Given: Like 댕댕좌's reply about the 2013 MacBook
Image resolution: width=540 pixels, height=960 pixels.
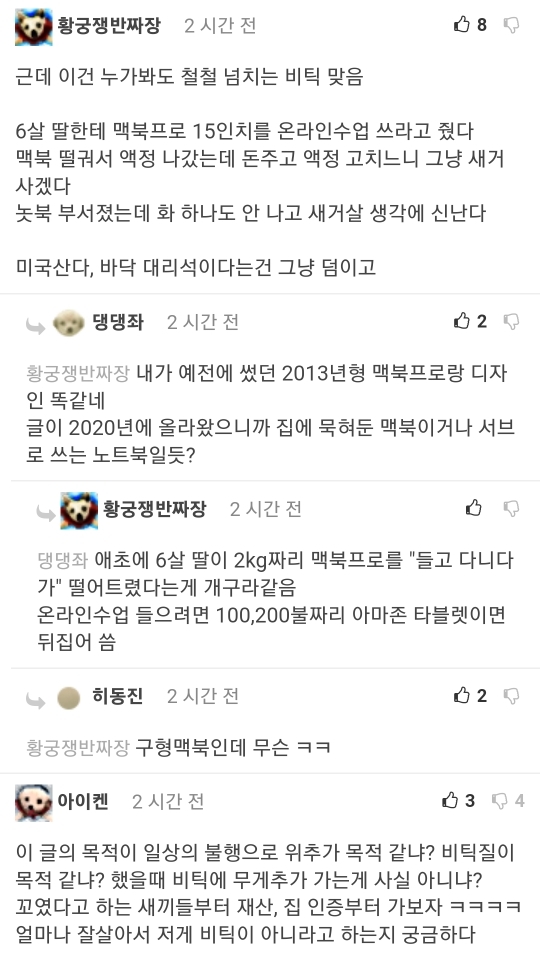Looking at the screenshot, I should coord(462,321).
